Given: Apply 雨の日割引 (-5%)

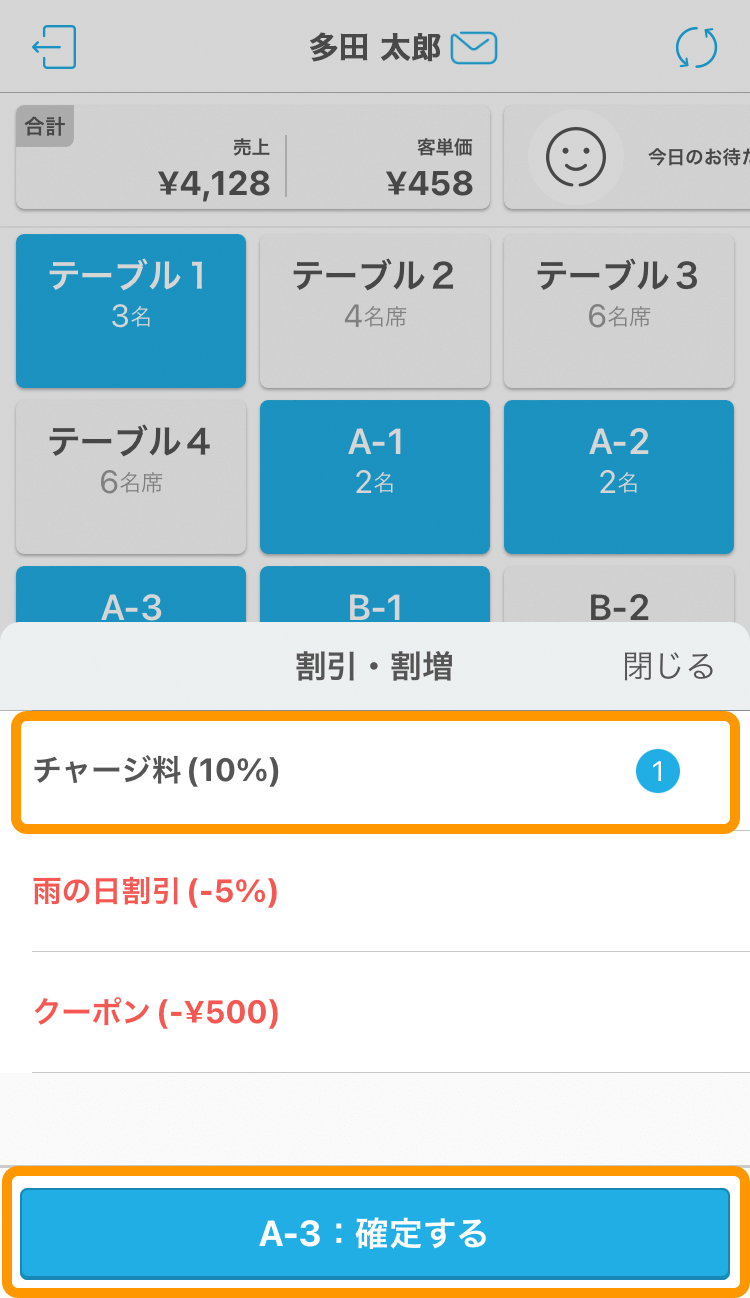Looking at the screenshot, I should click(x=375, y=892).
